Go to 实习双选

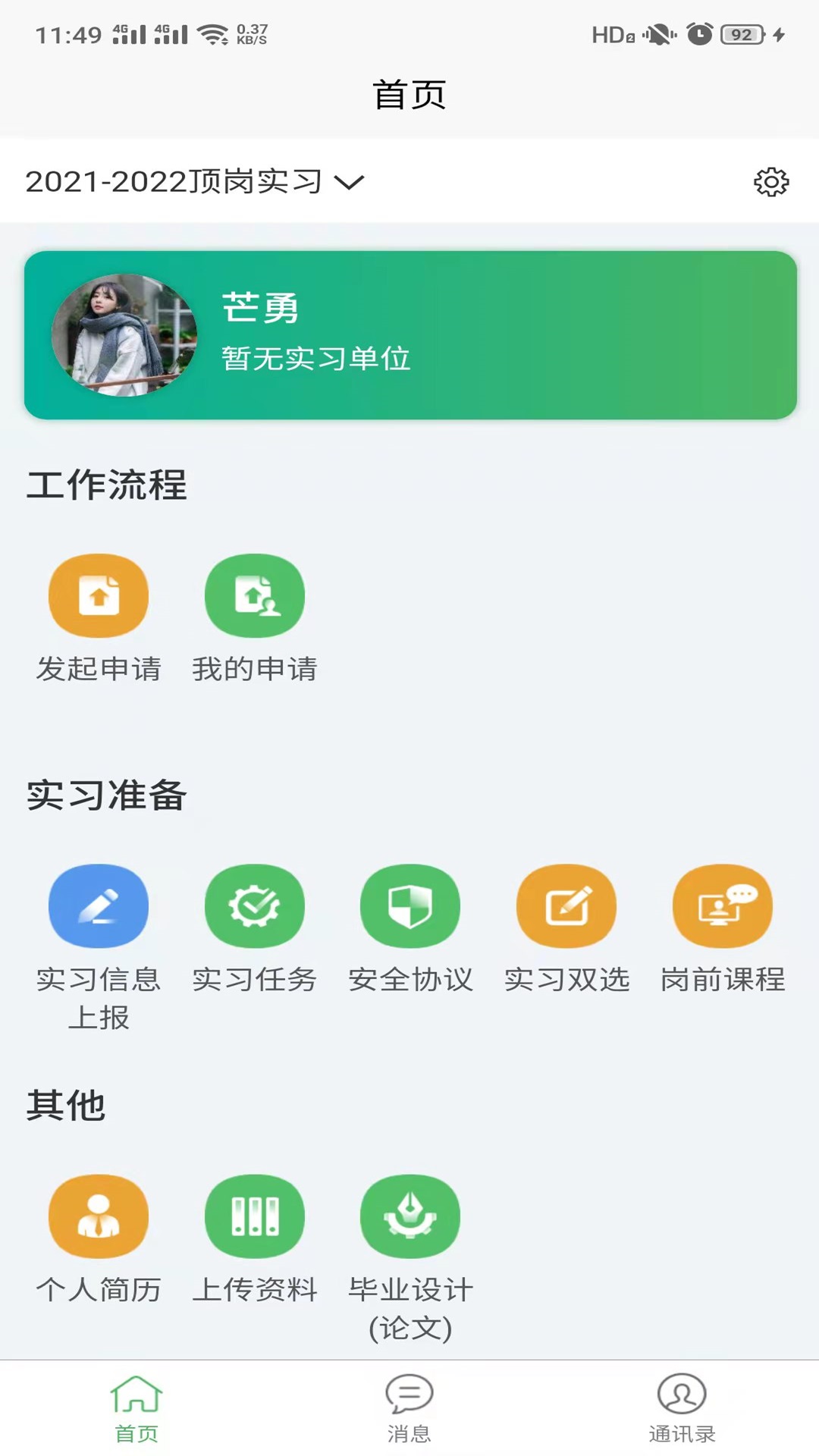[566, 907]
